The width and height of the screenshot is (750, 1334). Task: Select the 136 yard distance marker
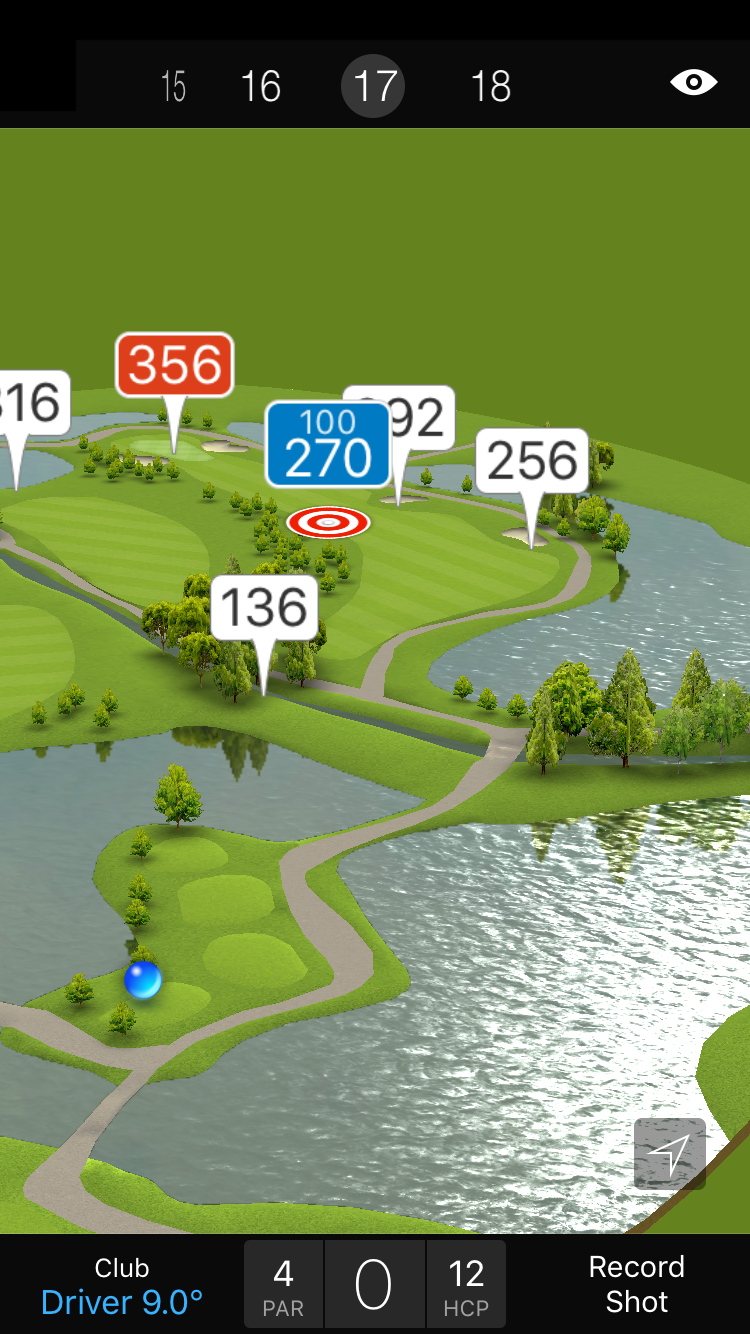click(x=264, y=608)
